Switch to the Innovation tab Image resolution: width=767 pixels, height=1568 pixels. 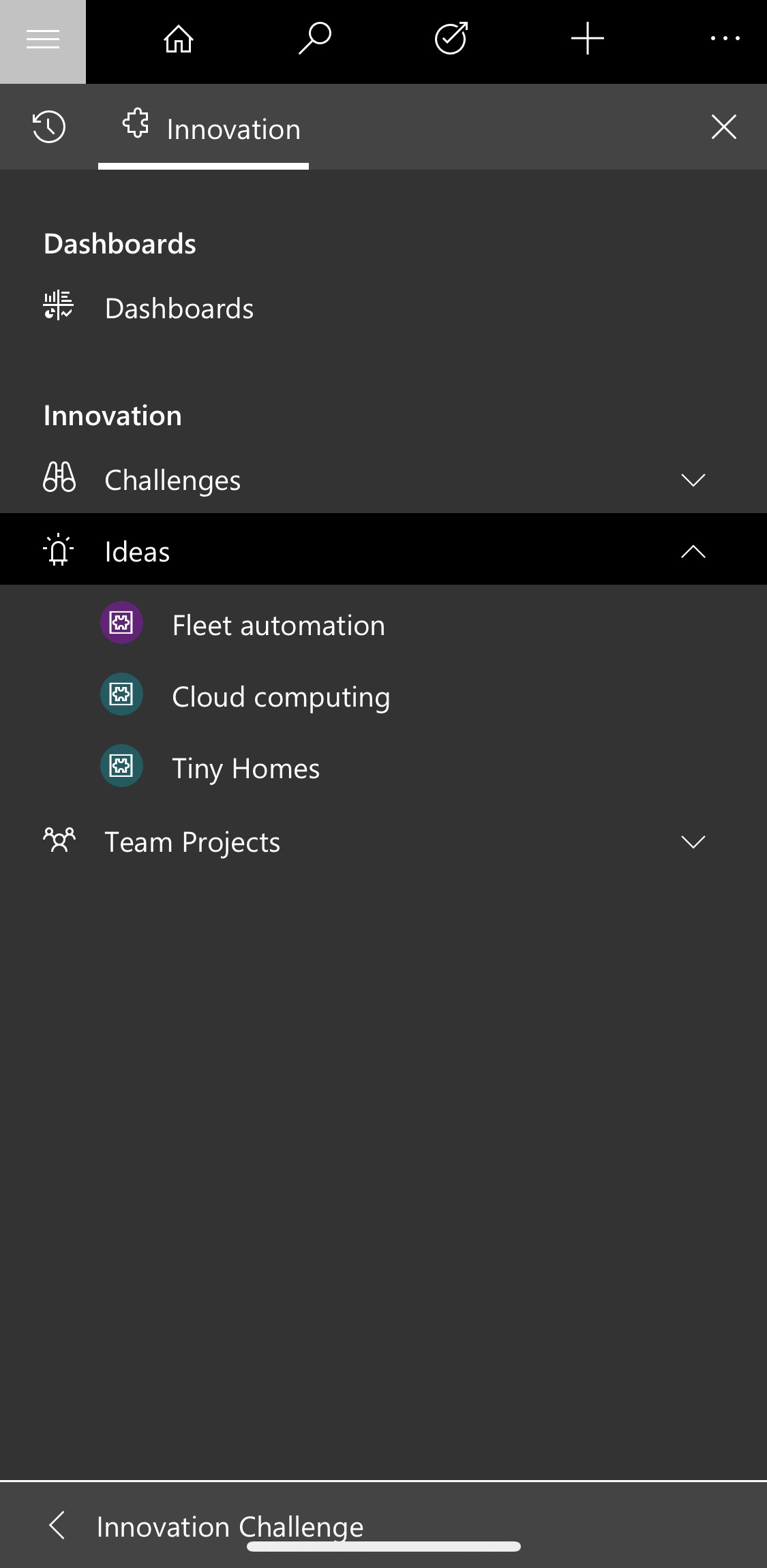(232, 128)
